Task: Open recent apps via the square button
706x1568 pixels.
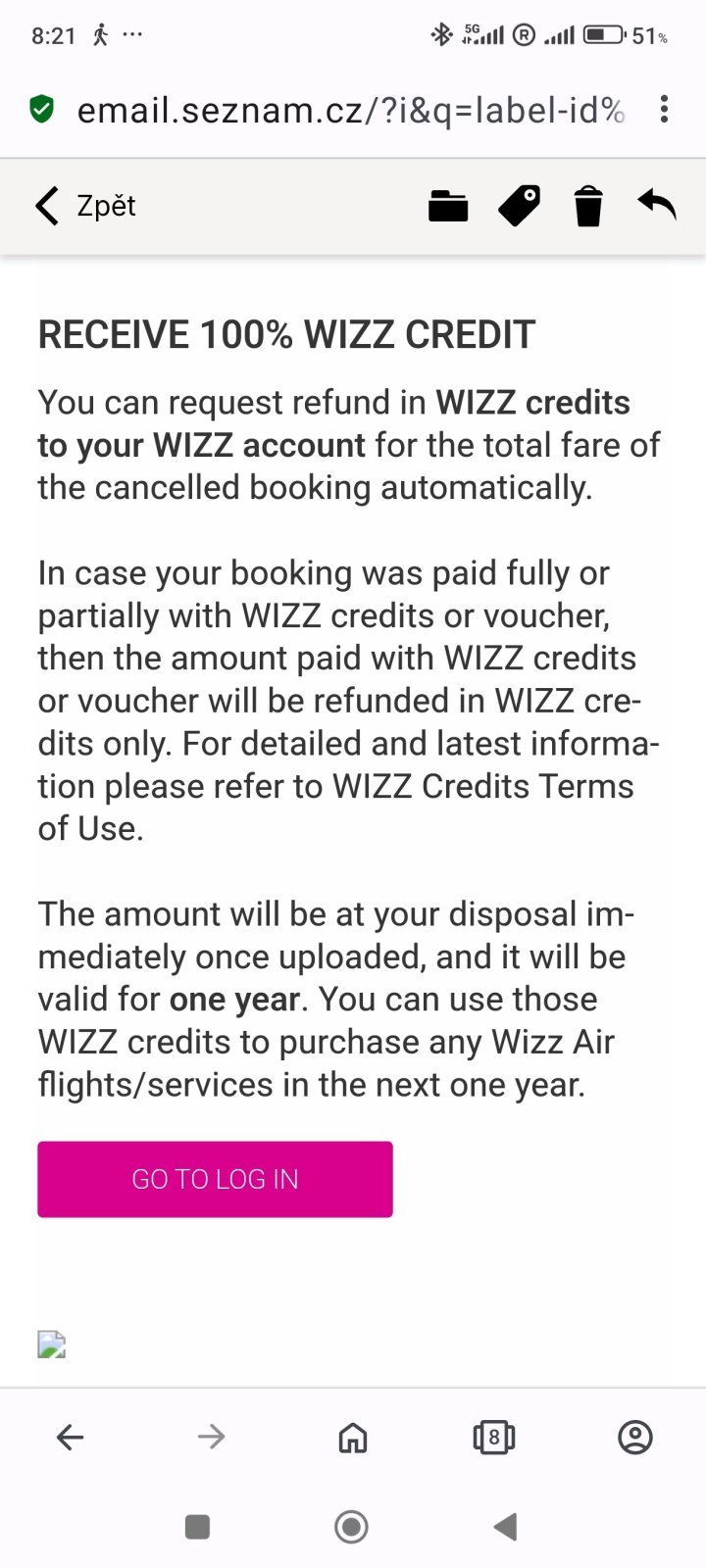Action: click(197, 1526)
